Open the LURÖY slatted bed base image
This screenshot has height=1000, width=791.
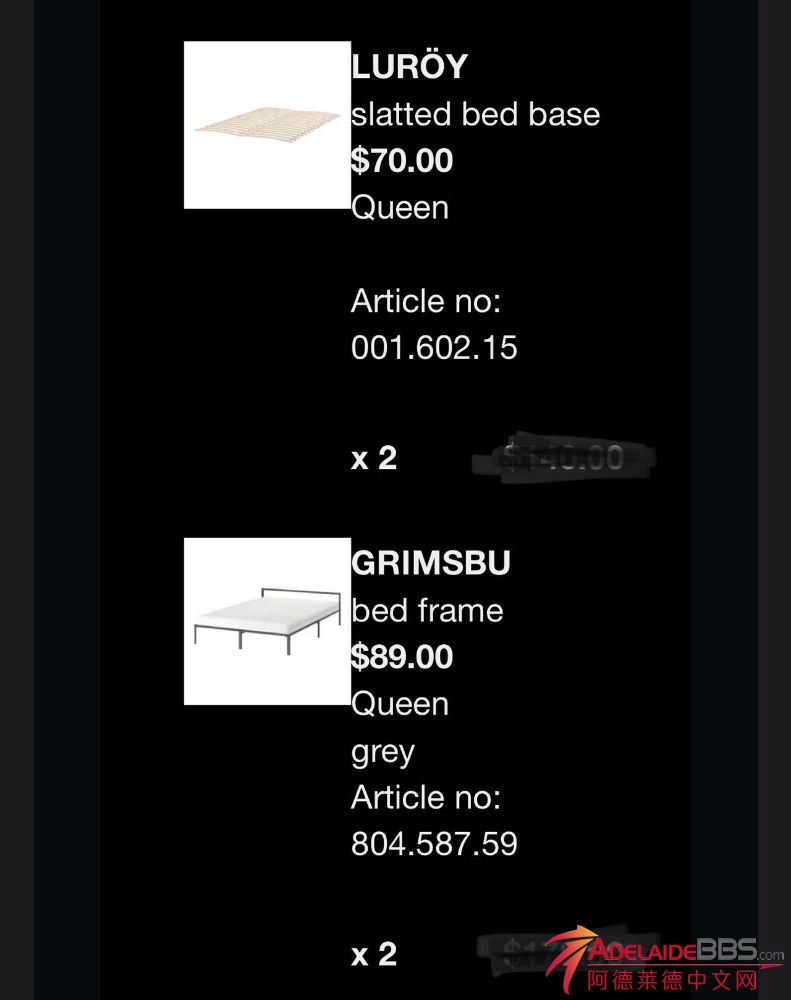tap(267, 125)
